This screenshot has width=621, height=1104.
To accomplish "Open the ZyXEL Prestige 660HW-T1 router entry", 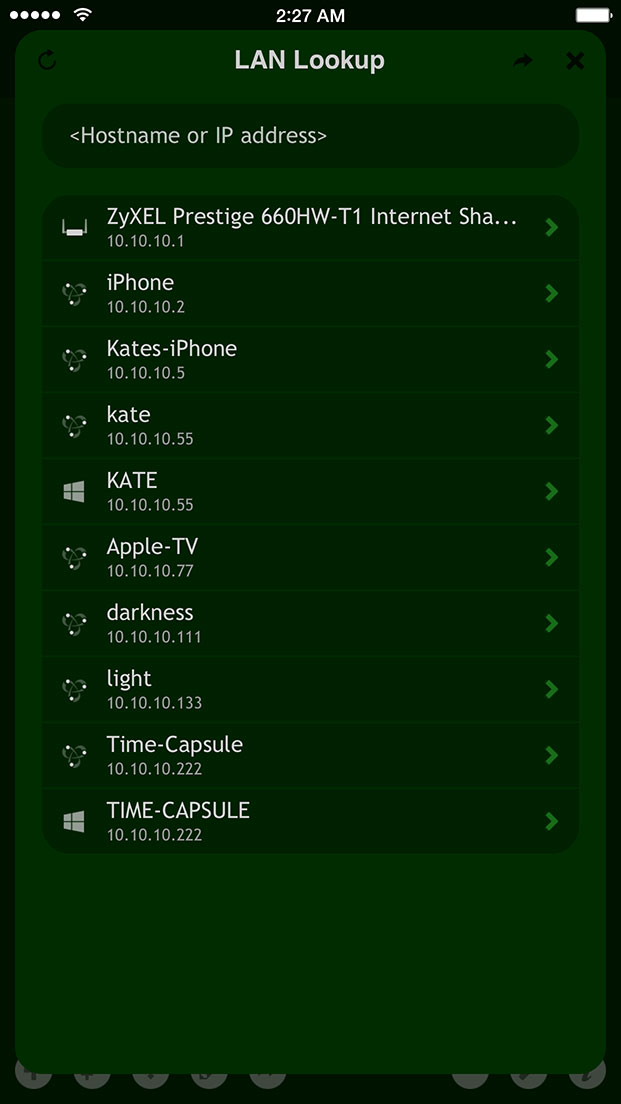I will click(x=310, y=227).
